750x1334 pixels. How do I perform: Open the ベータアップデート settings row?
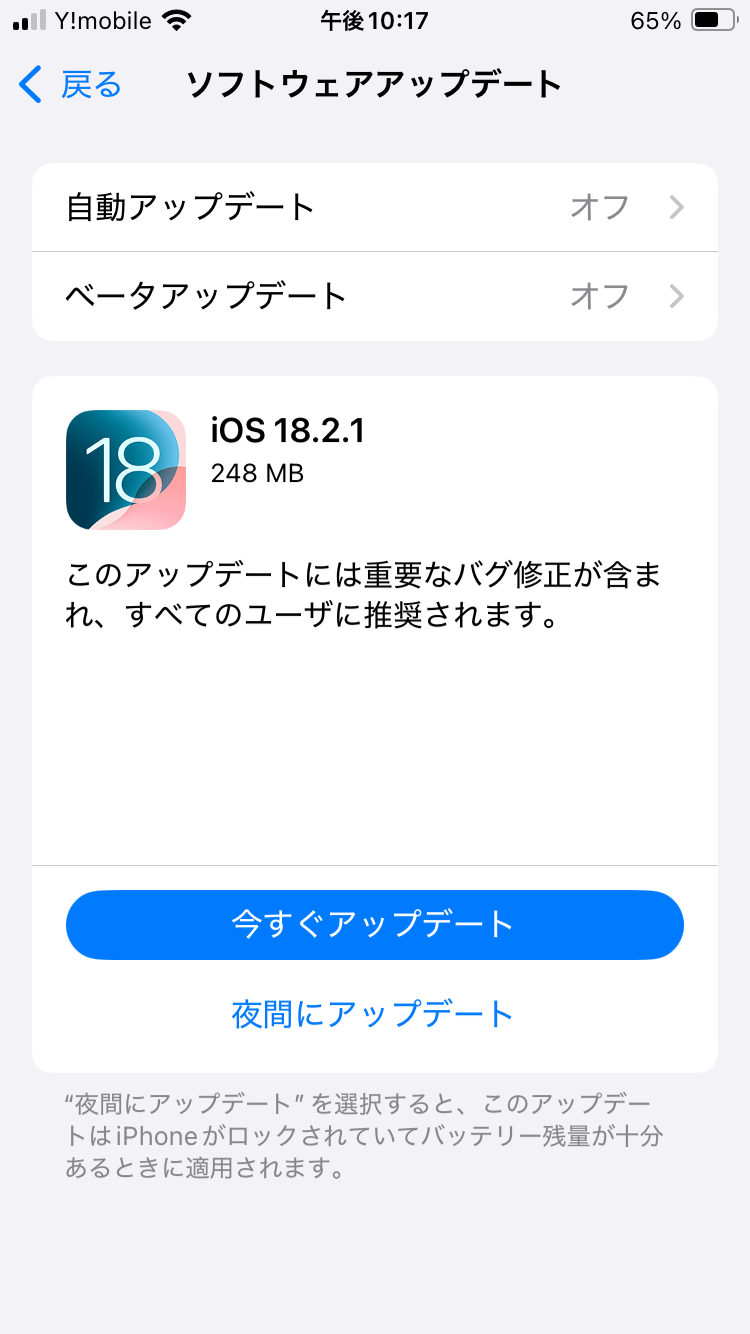[x=374, y=296]
